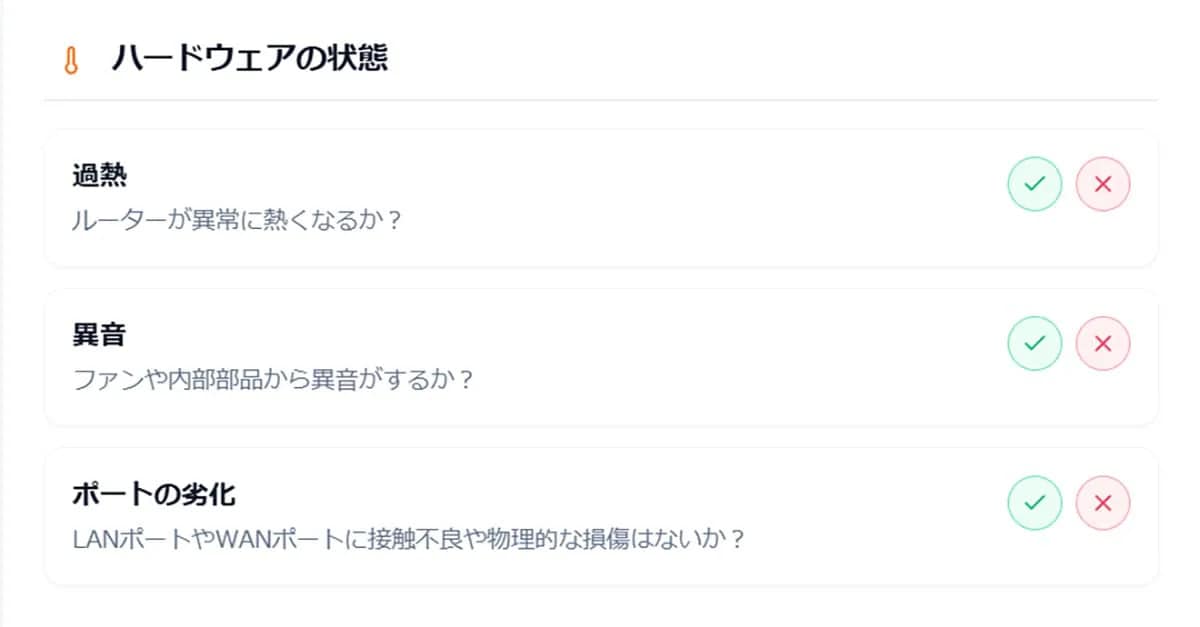Mark 過熱 with the green check

(x=1034, y=184)
